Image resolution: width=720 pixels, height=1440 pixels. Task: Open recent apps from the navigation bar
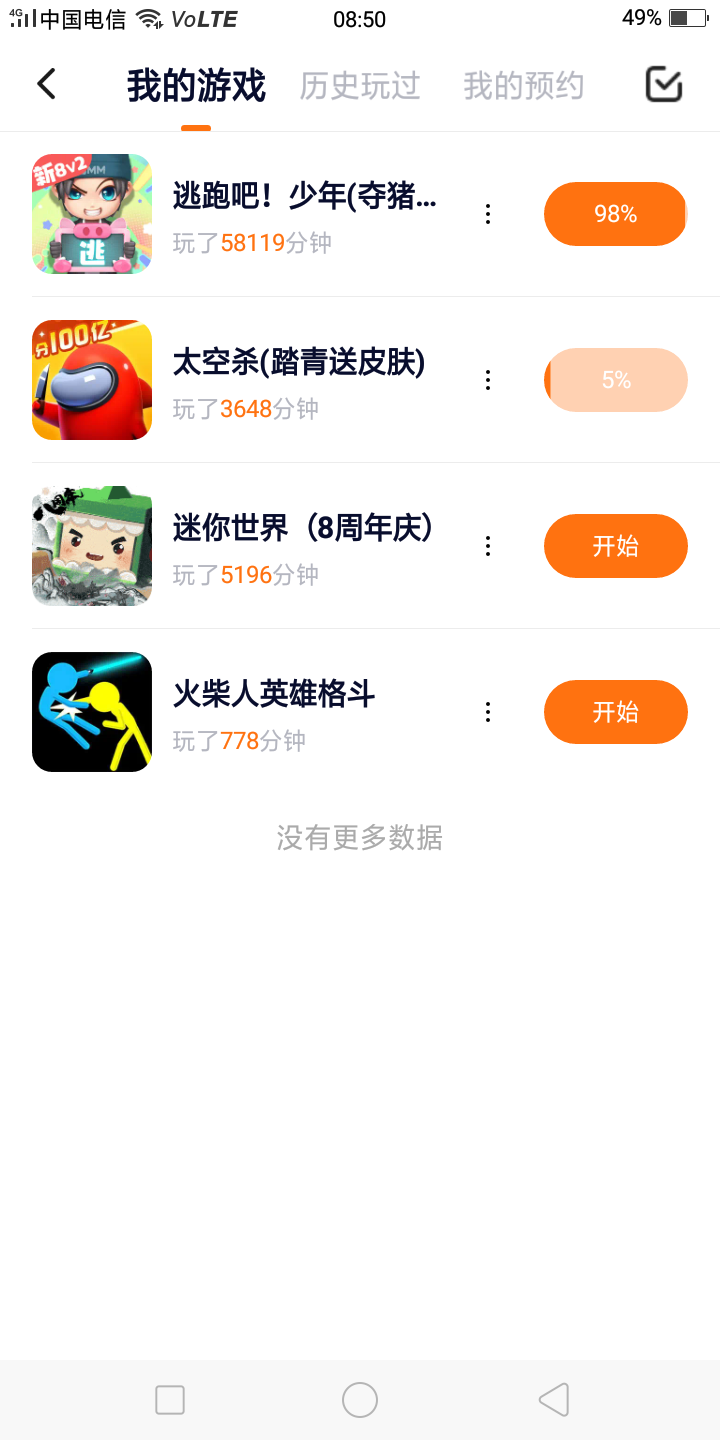coord(170,1400)
